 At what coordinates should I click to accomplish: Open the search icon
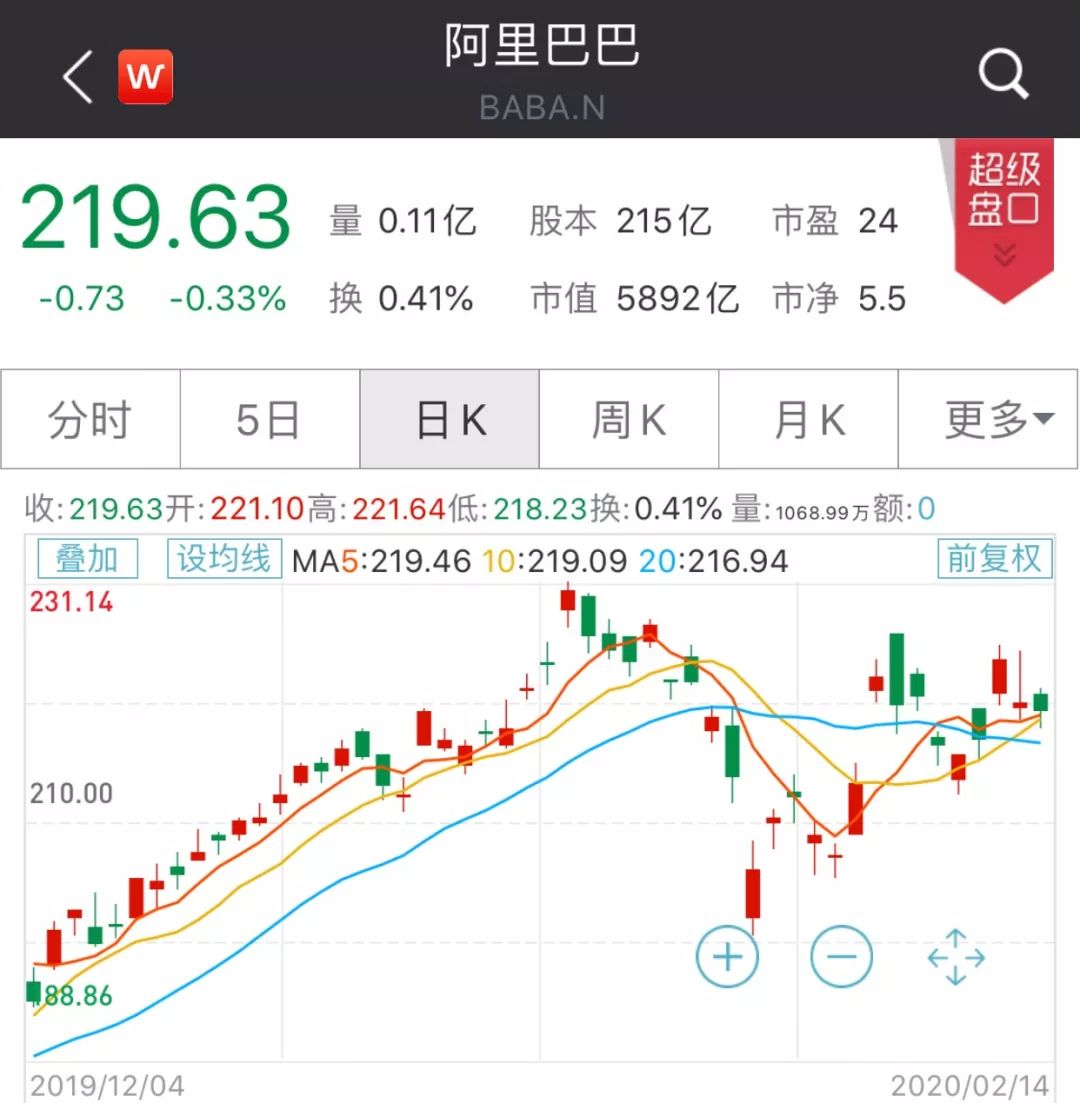(1003, 73)
